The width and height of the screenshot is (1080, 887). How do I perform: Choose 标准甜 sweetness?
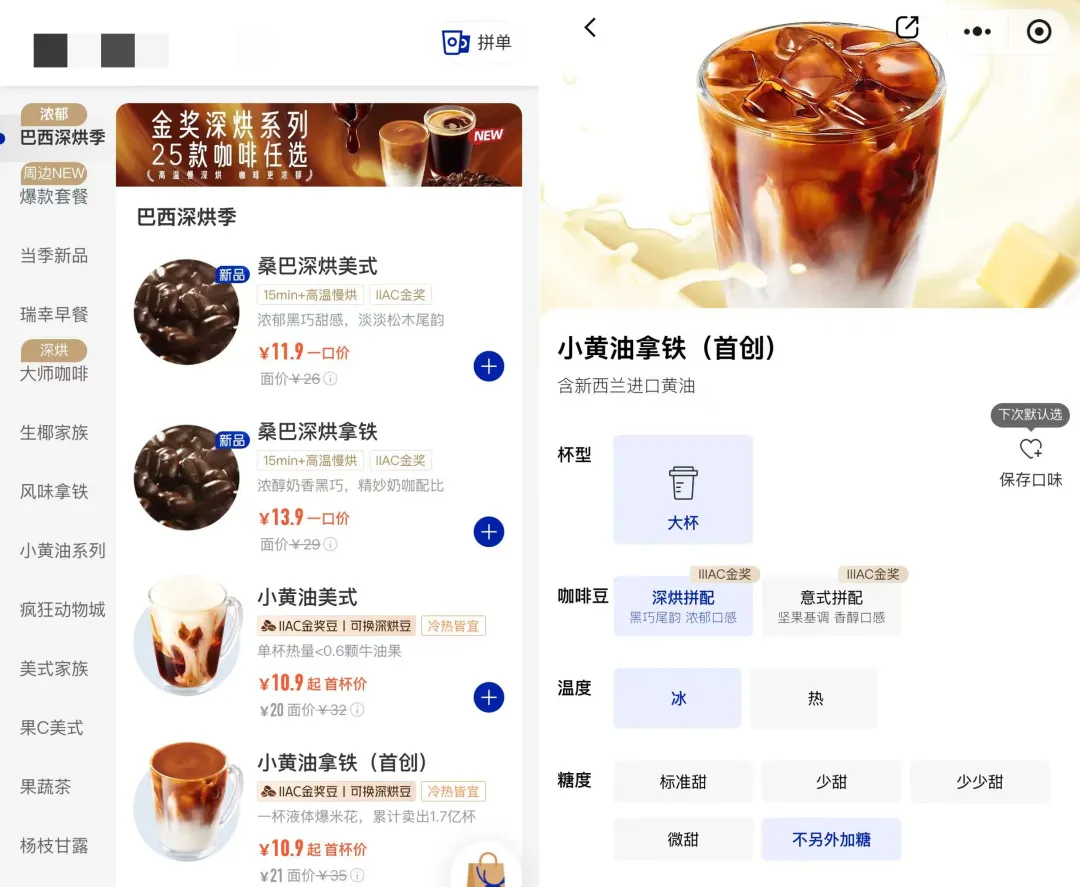tap(683, 782)
